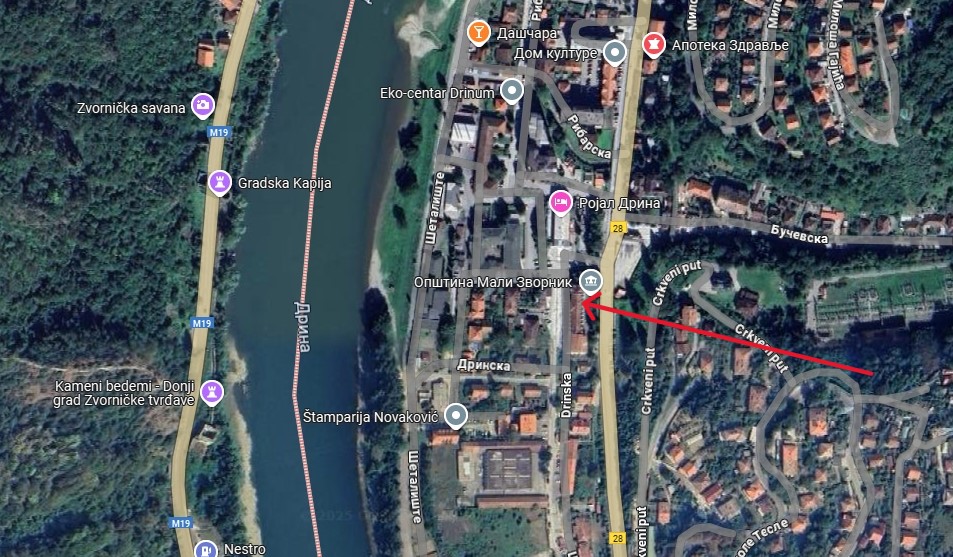Tap the Štamparija Novaković place pin

(456, 414)
